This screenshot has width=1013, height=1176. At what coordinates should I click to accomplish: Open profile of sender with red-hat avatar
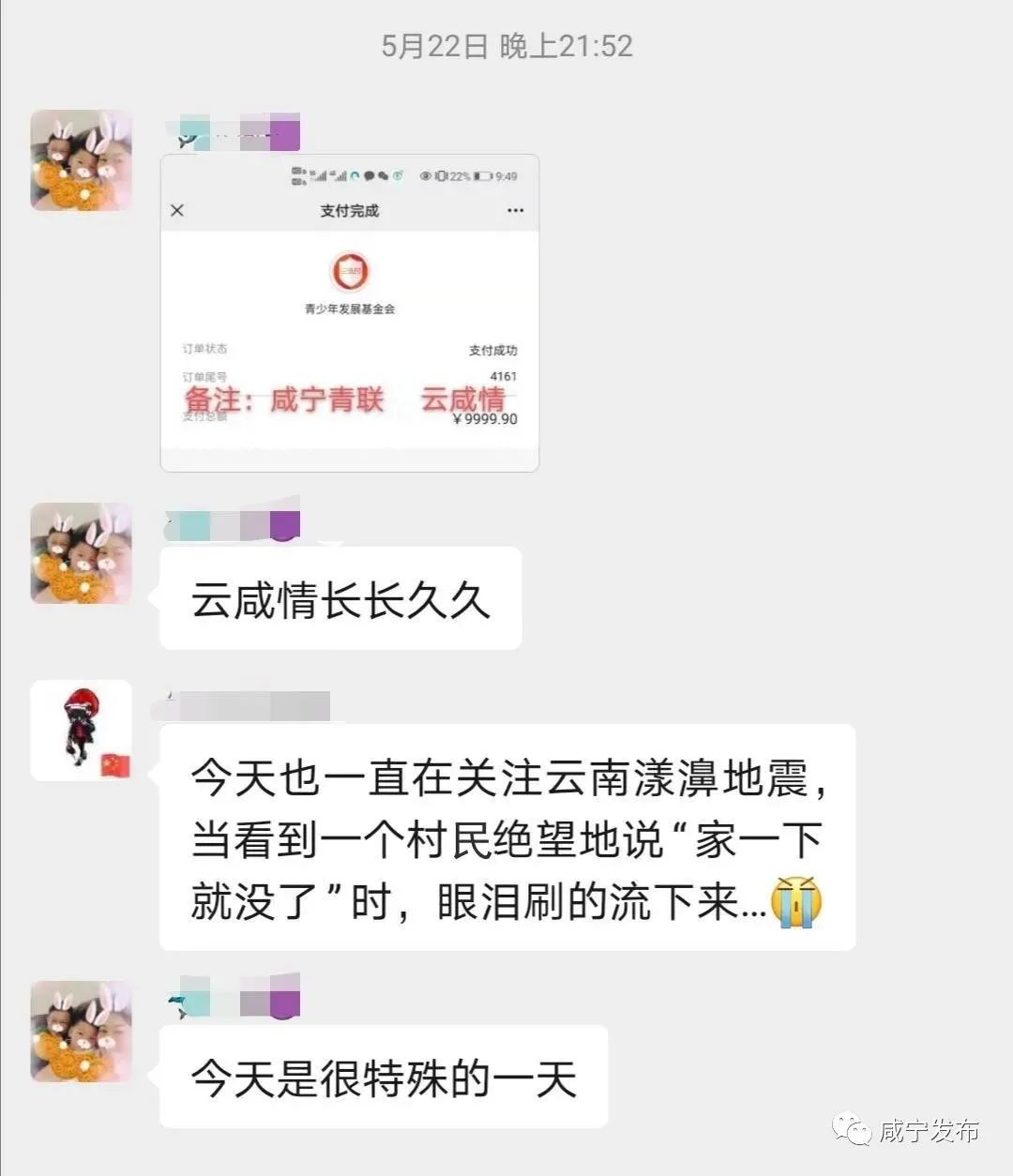pos(81,731)
